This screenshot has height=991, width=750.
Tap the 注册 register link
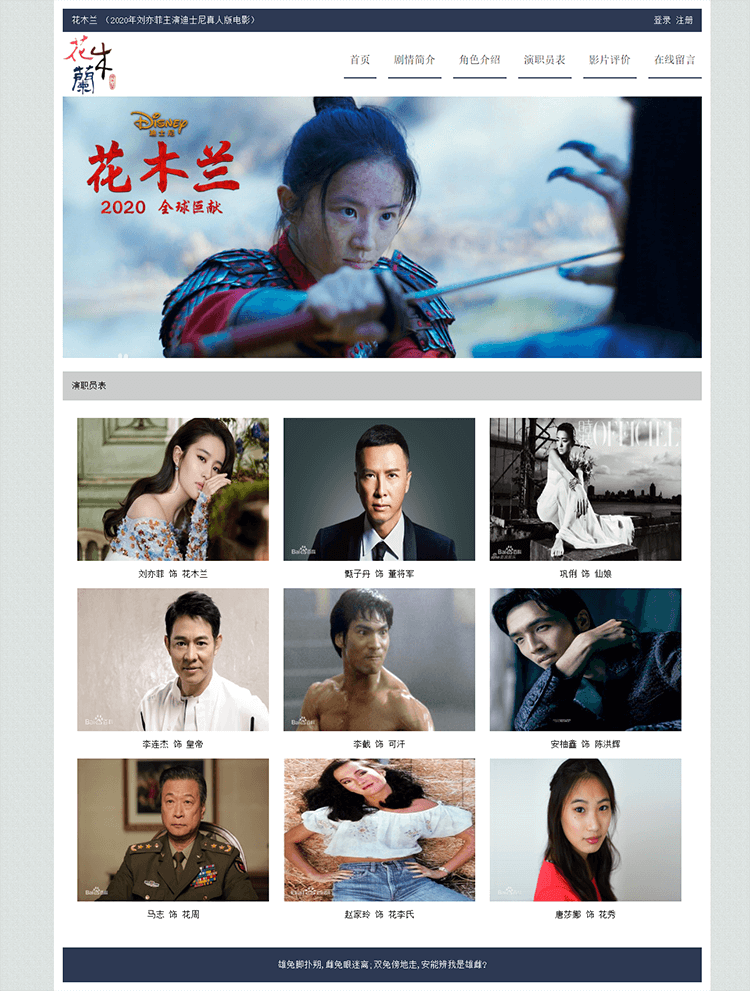(x=684, y=20)
